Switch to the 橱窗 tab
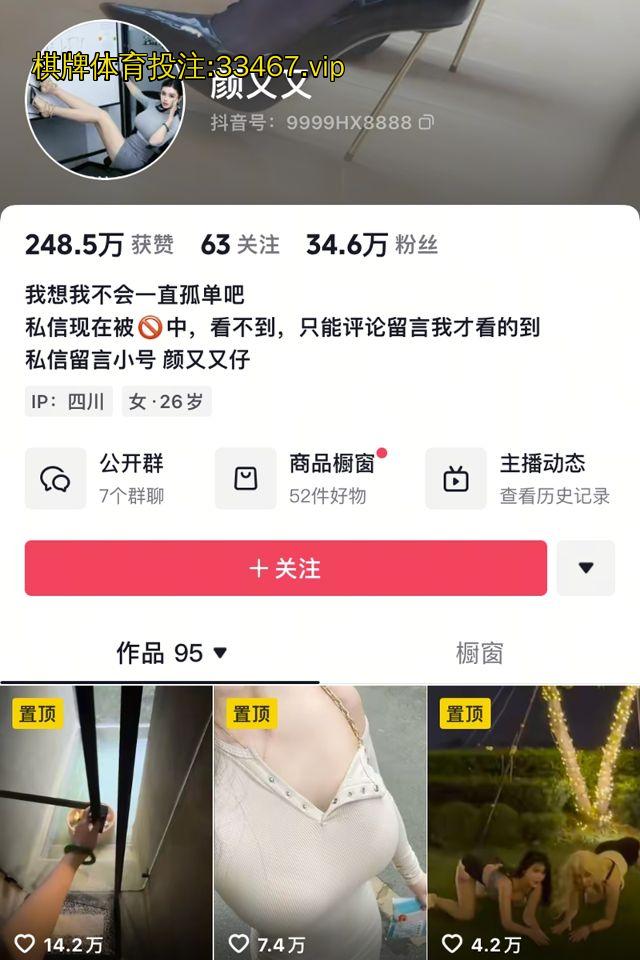The height and width of the screenshot is (960, 640). (x=479, y=653)
